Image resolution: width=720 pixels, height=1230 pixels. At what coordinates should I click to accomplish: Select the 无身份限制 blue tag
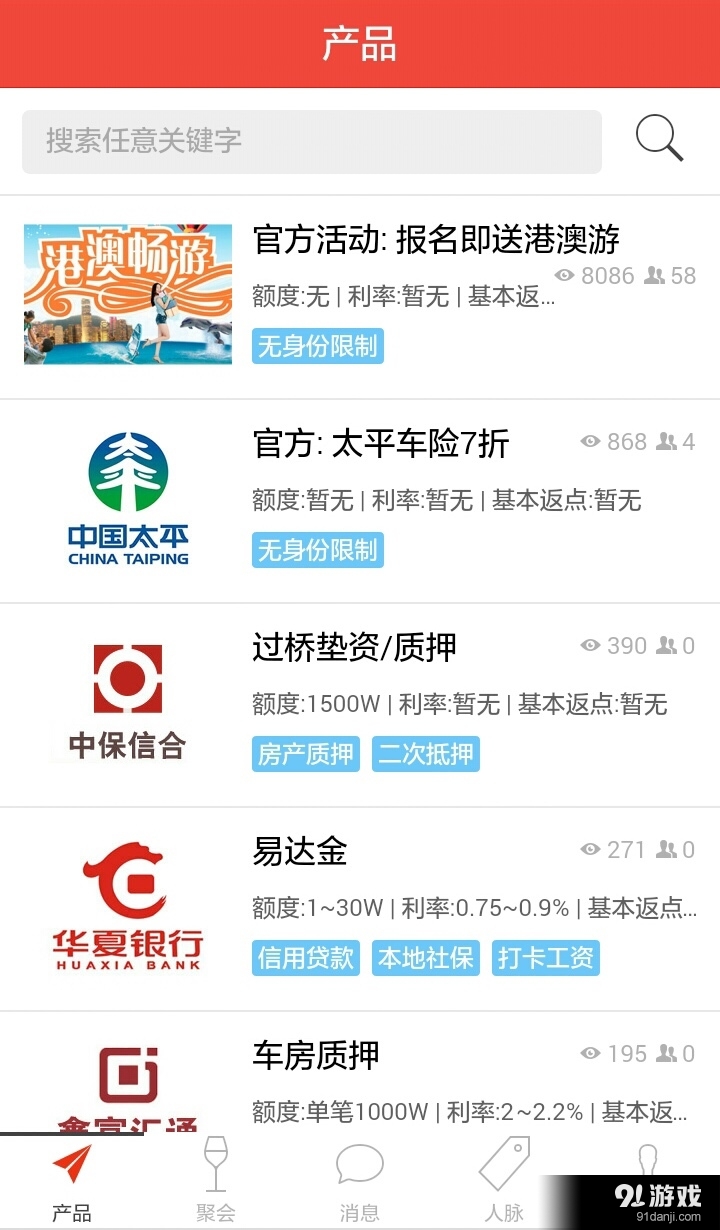318,349
